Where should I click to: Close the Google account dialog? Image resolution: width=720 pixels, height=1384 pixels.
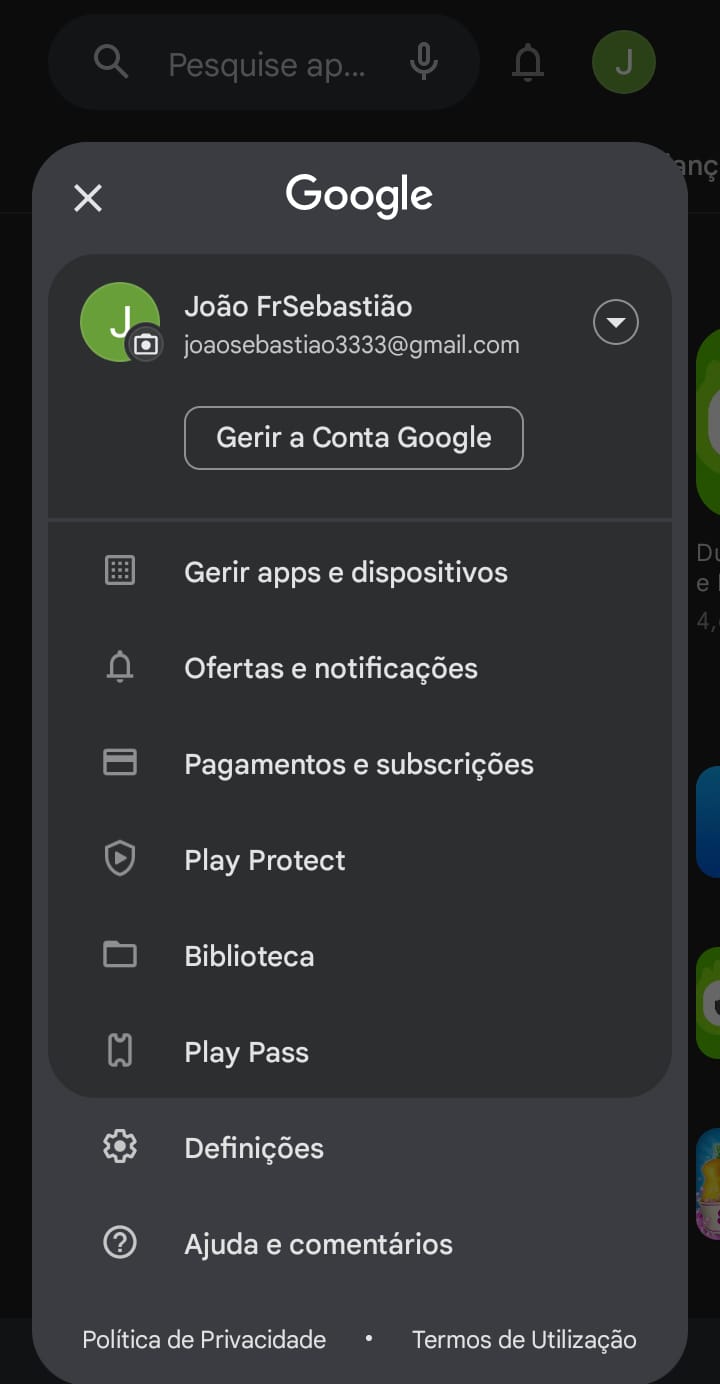[88, 198]
